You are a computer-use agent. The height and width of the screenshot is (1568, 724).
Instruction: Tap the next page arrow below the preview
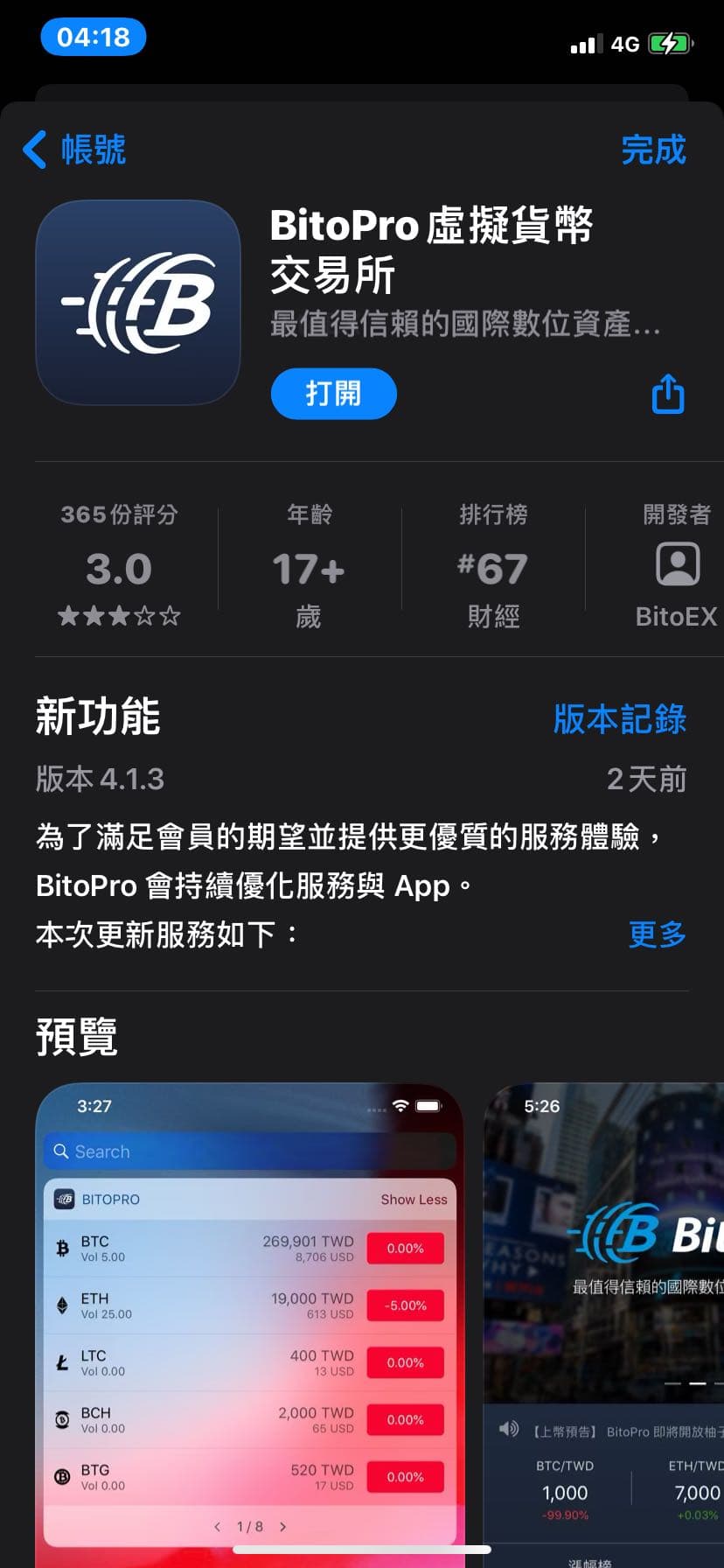coord(282,1526)
